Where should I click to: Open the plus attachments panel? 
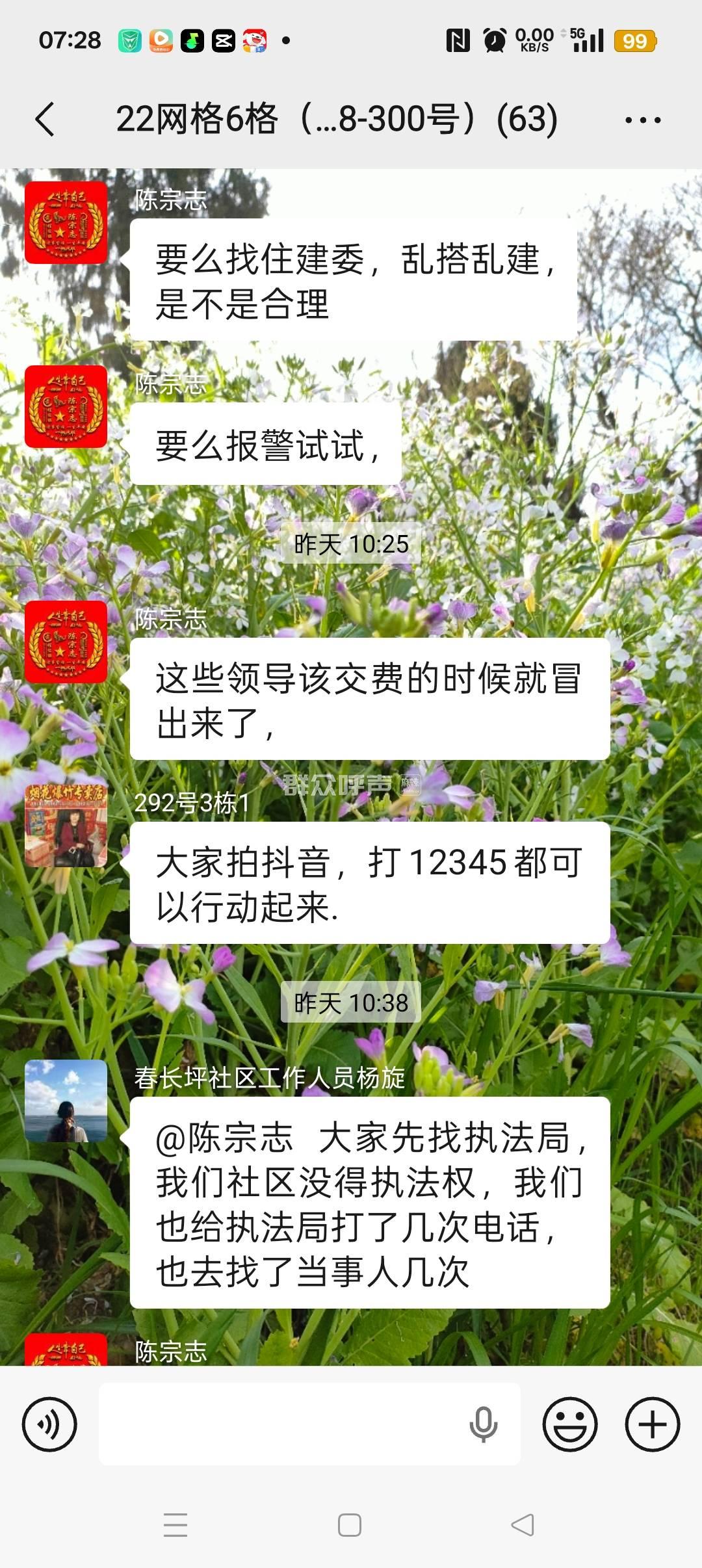click(x=652, y=1424)
